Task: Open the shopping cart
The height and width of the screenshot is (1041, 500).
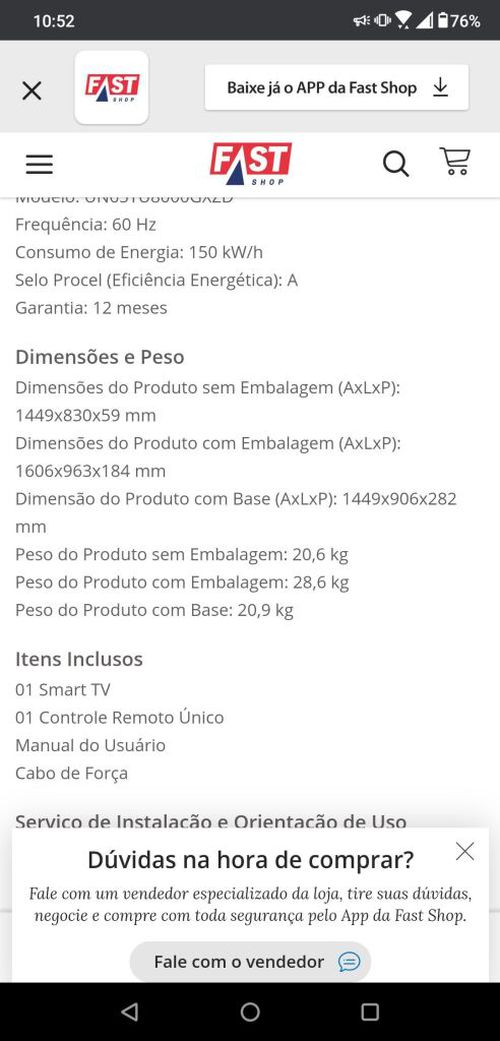Action: 456,161
